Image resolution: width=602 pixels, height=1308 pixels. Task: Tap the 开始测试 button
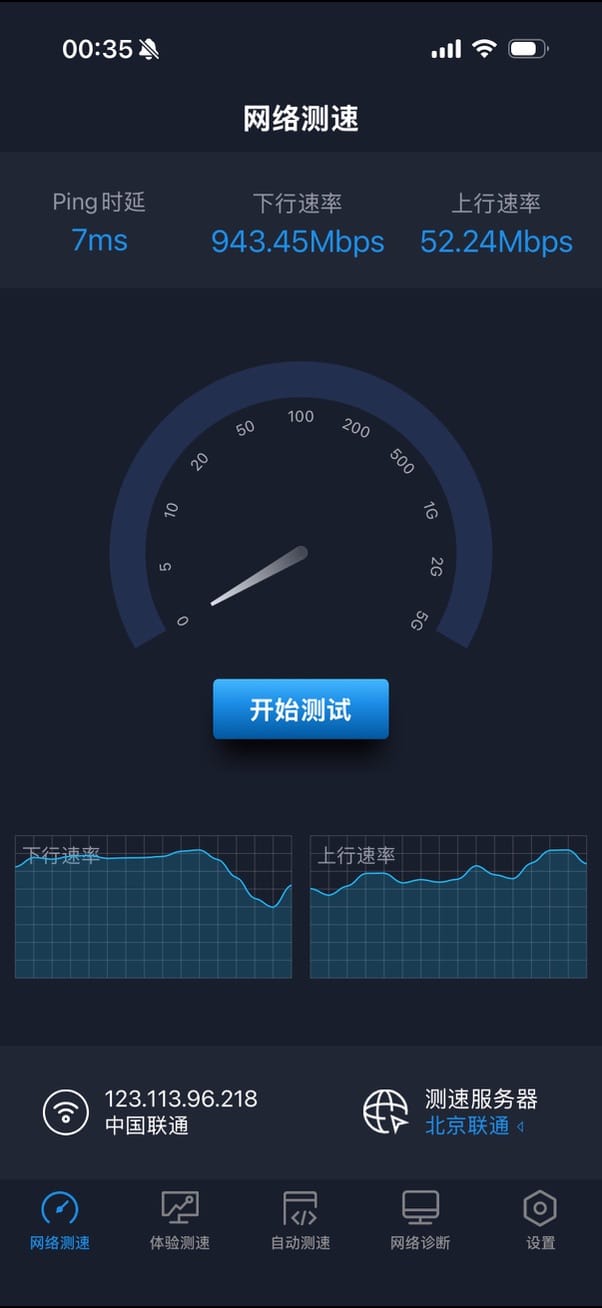point(300,710)
